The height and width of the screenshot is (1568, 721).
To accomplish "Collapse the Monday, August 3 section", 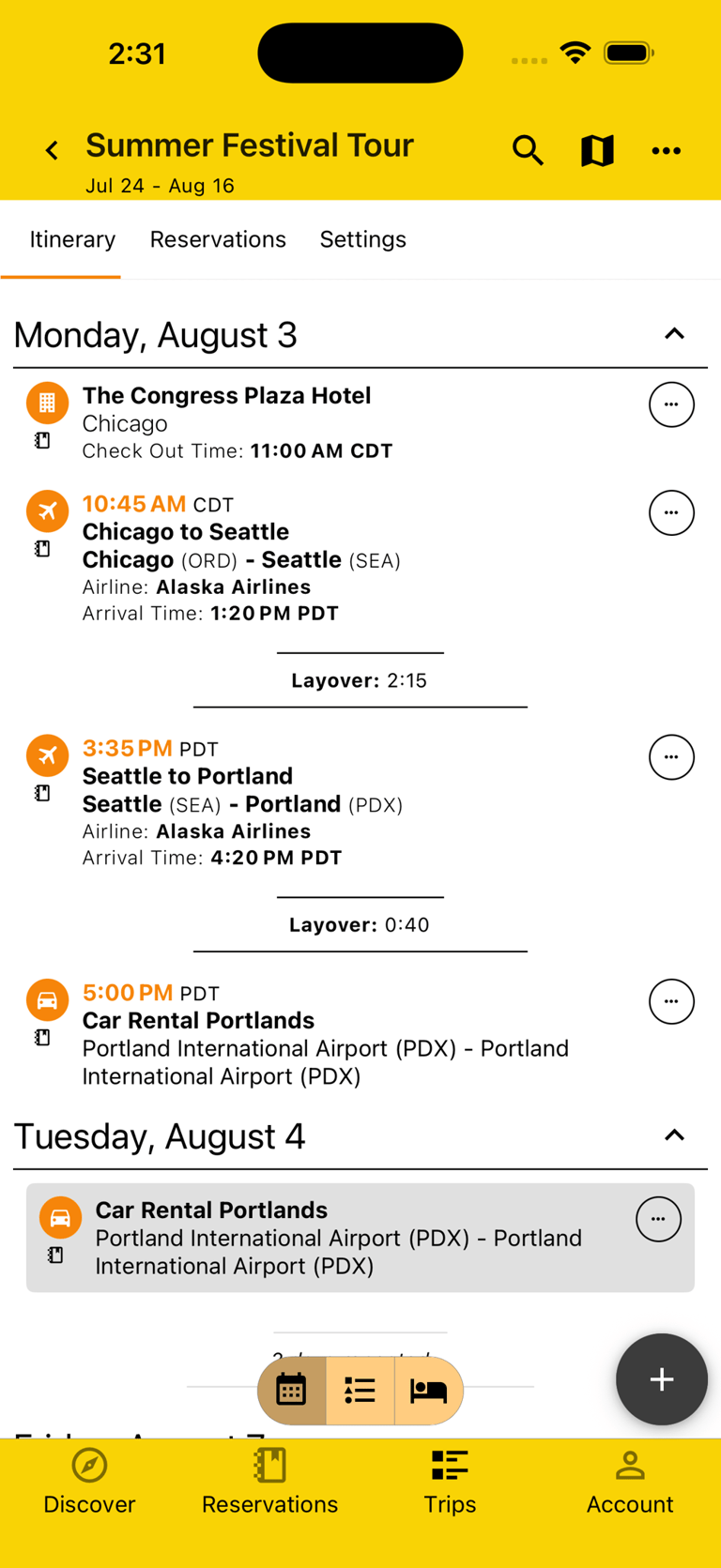I will (x=674, y=333).
